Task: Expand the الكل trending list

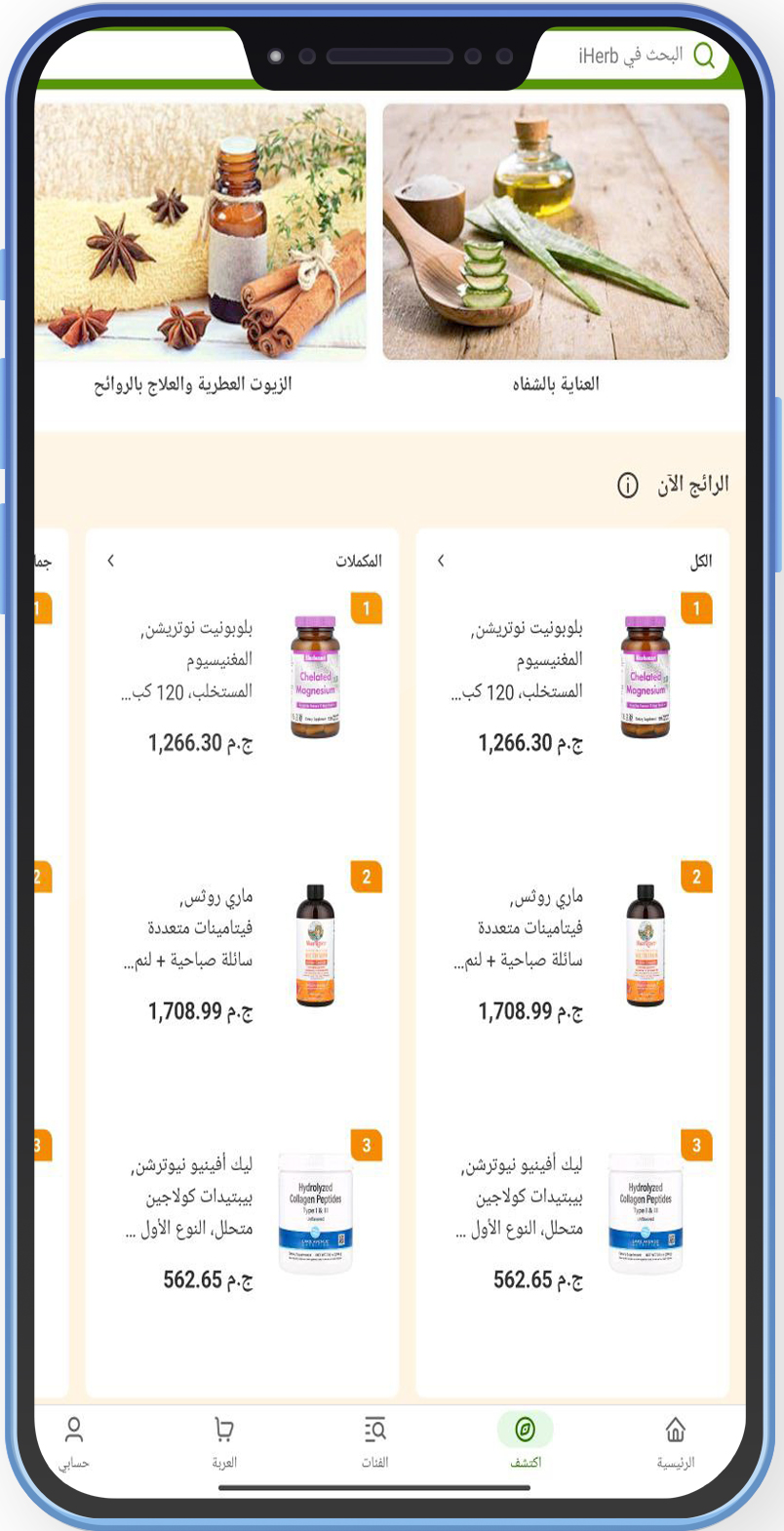Action: tap(442, 561)
